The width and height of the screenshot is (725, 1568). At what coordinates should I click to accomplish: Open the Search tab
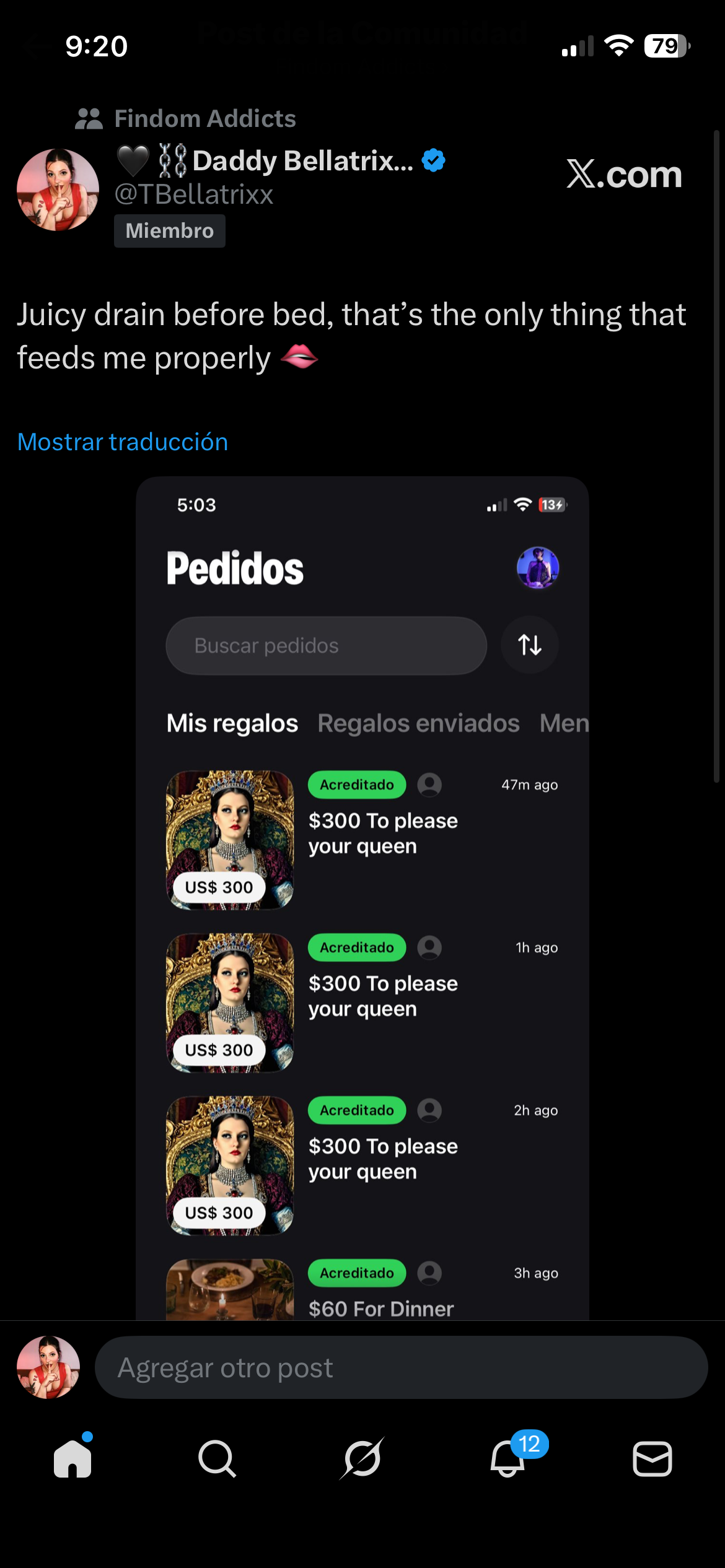(217, 1458)
